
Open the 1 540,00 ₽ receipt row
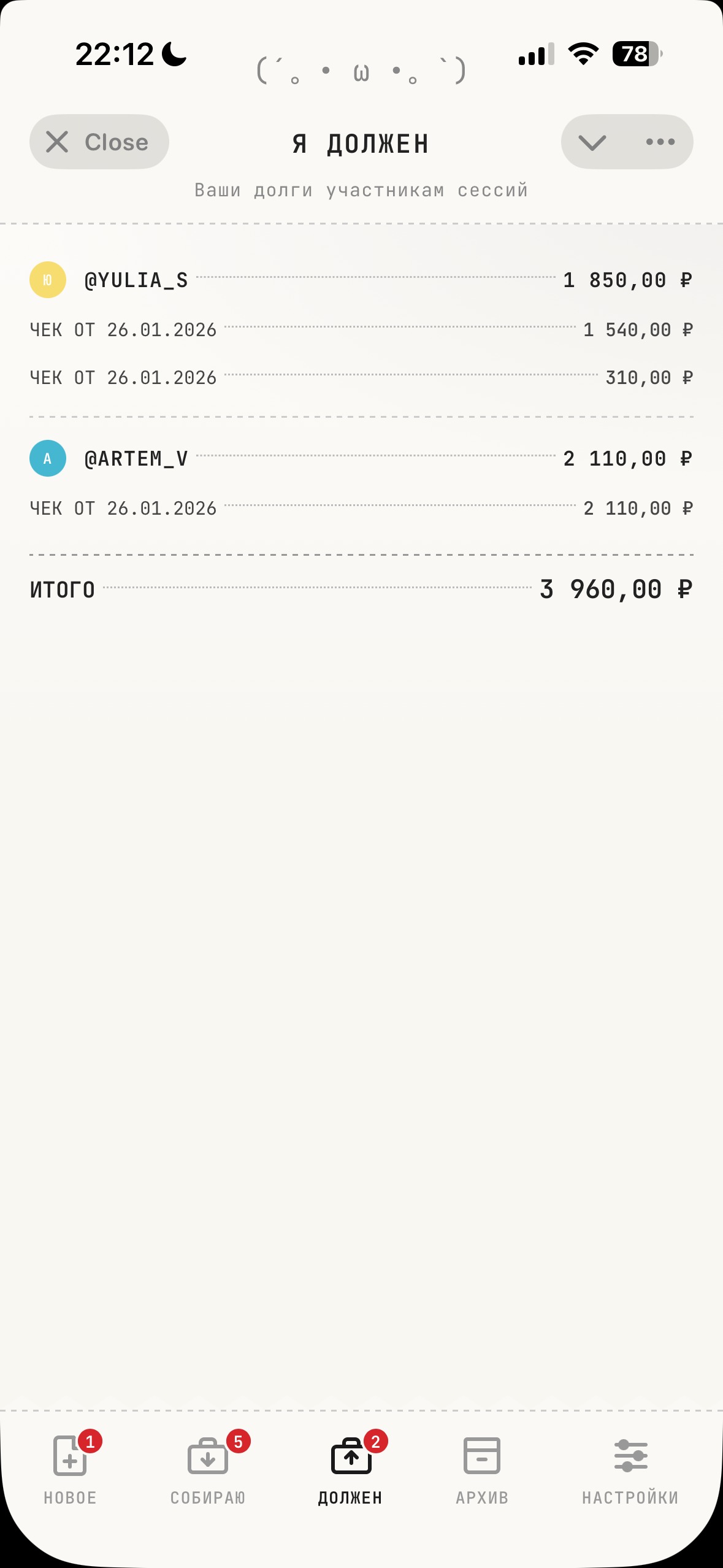pyautogui.click(x=361, y=330)
